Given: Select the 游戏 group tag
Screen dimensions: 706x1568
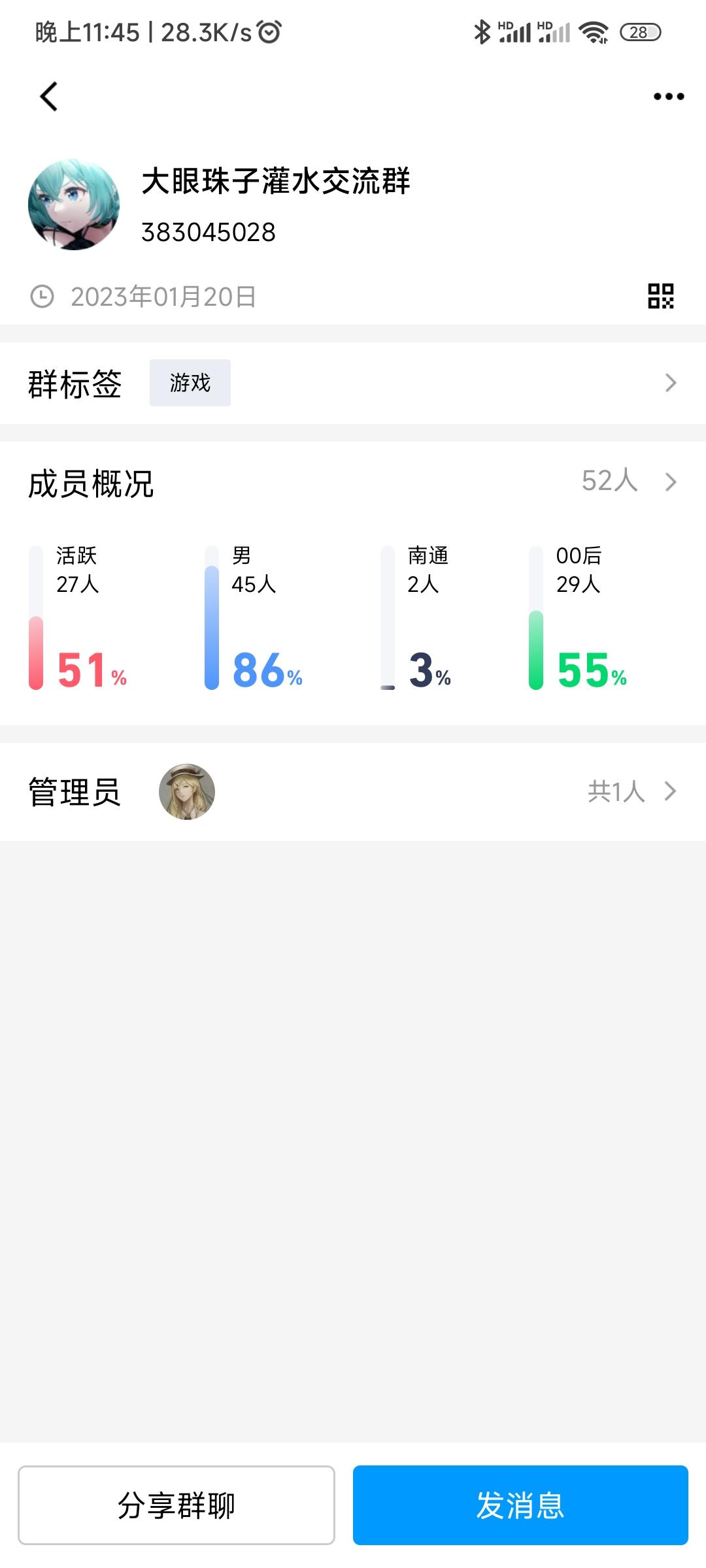Looking at the screenshot, I should click(x=190, y=384).
